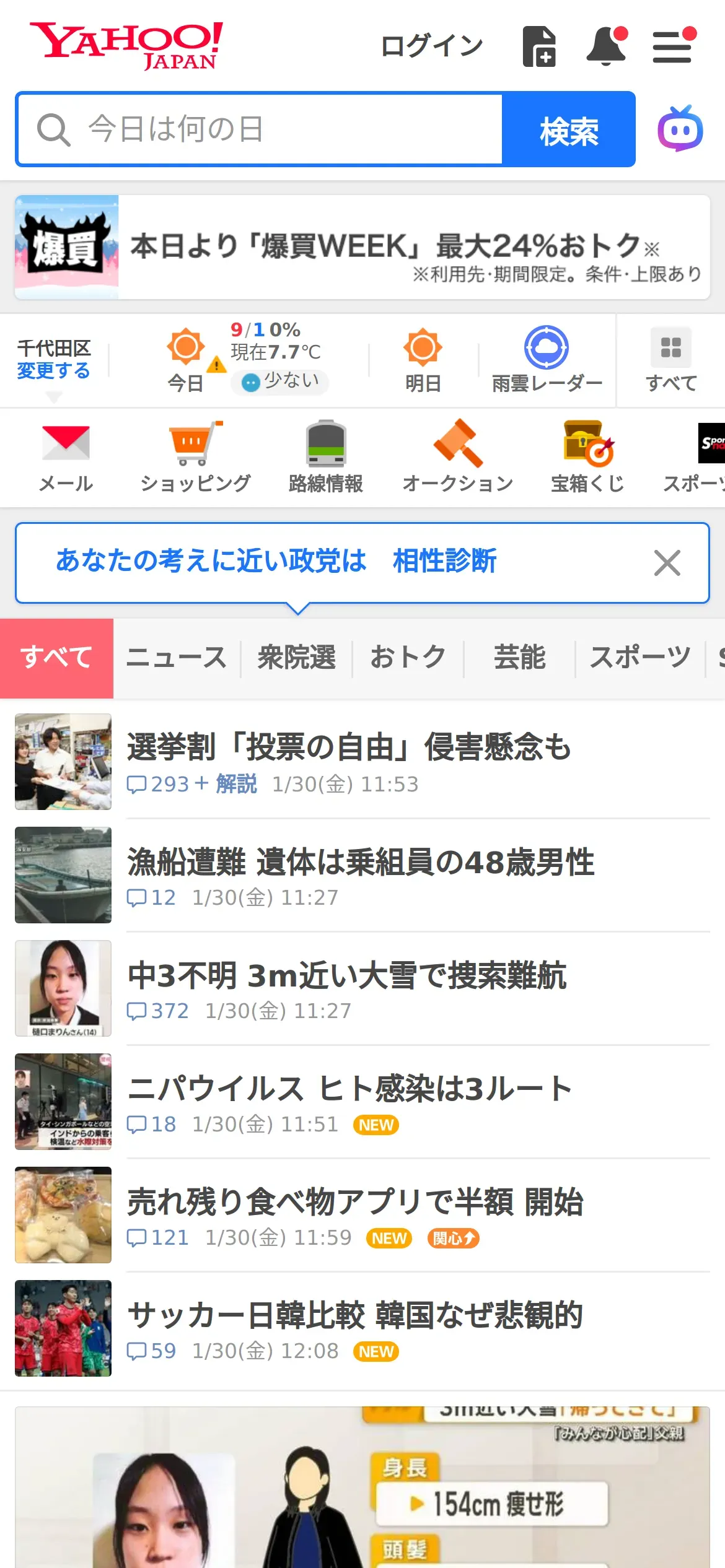This screenshot has height=1568, width=725.
Task: Switch to the ニュース tab
Action: click(x=177, y=658)
